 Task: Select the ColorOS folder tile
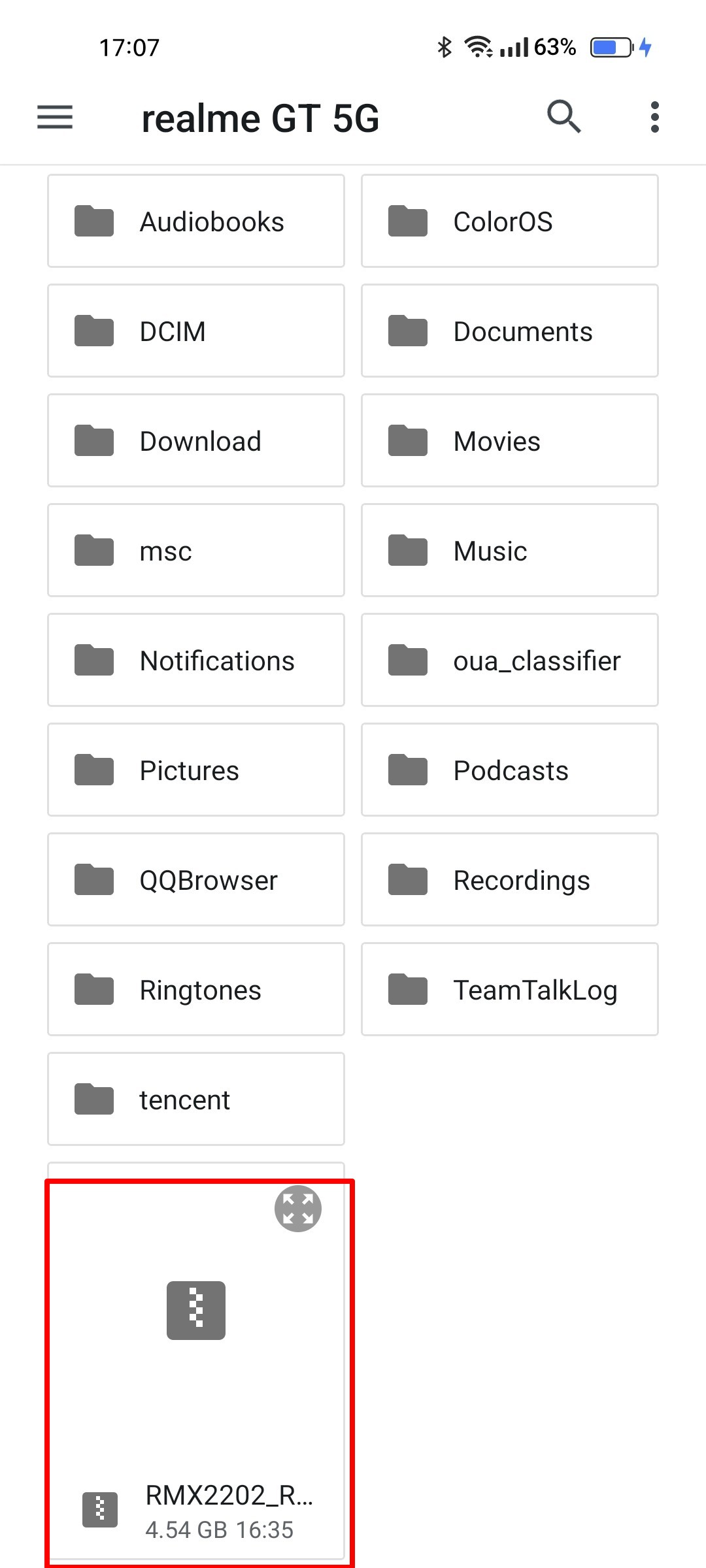coord(509,221)
